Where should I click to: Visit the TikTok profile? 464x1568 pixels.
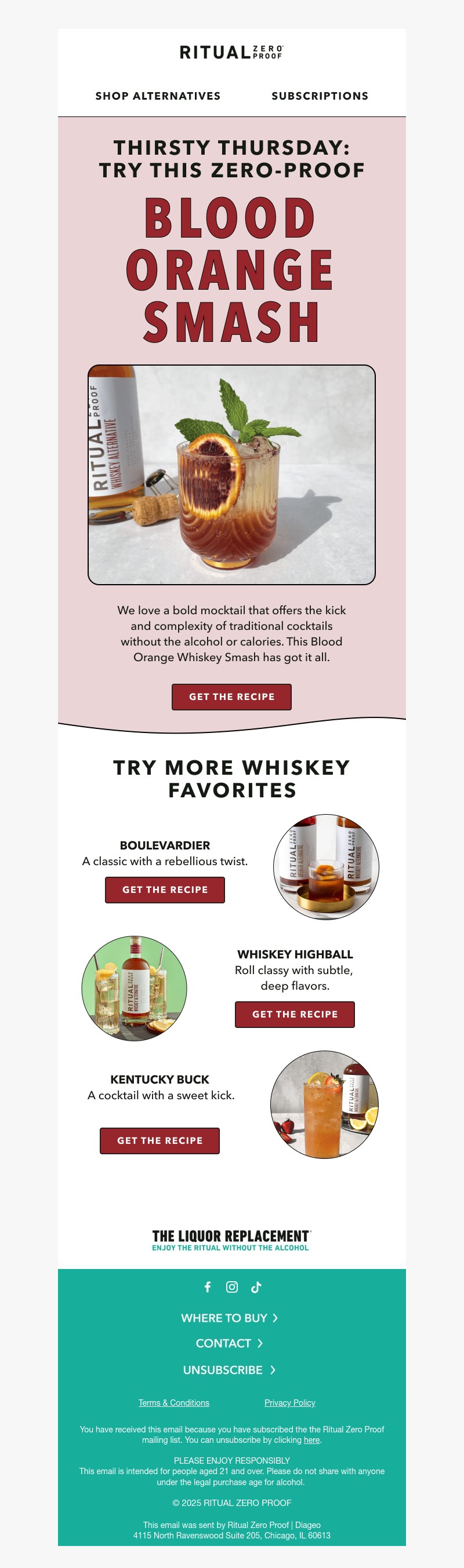(x=256, y=1287)
